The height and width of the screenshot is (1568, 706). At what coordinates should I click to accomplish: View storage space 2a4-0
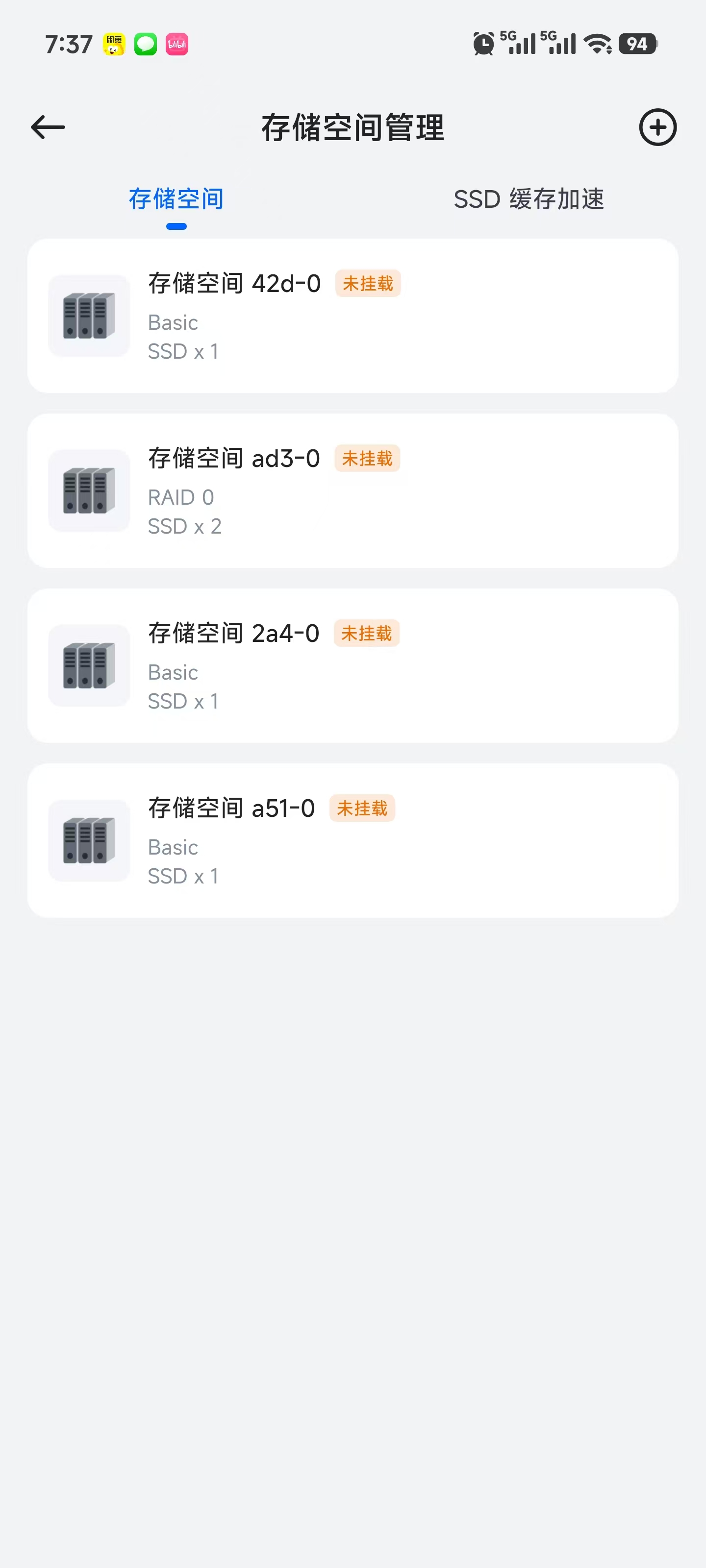(353, 665)
